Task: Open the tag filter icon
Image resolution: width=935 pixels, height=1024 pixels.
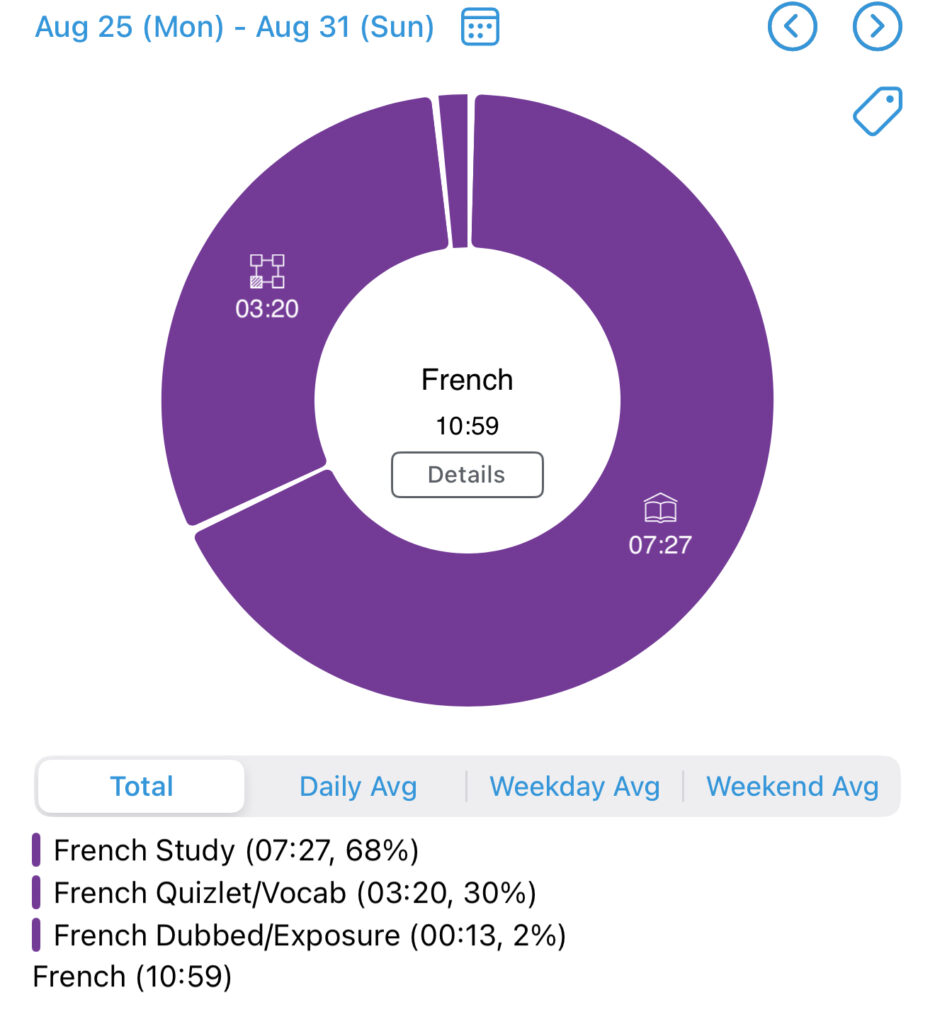Action: point(877,110)
